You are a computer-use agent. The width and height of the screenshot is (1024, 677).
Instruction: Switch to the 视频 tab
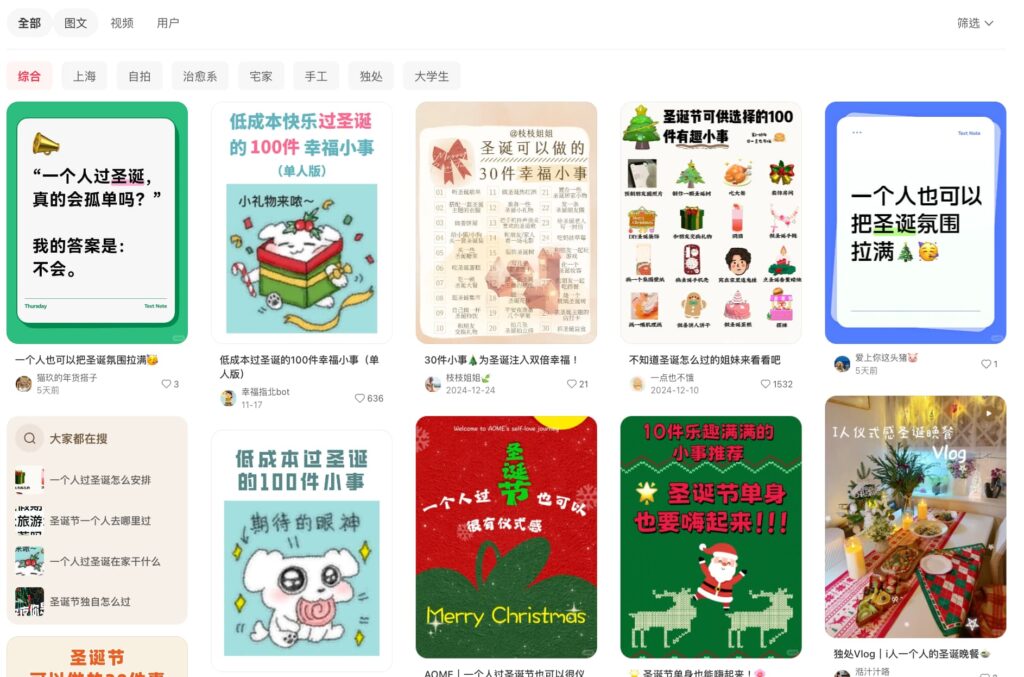coord(122,23)
